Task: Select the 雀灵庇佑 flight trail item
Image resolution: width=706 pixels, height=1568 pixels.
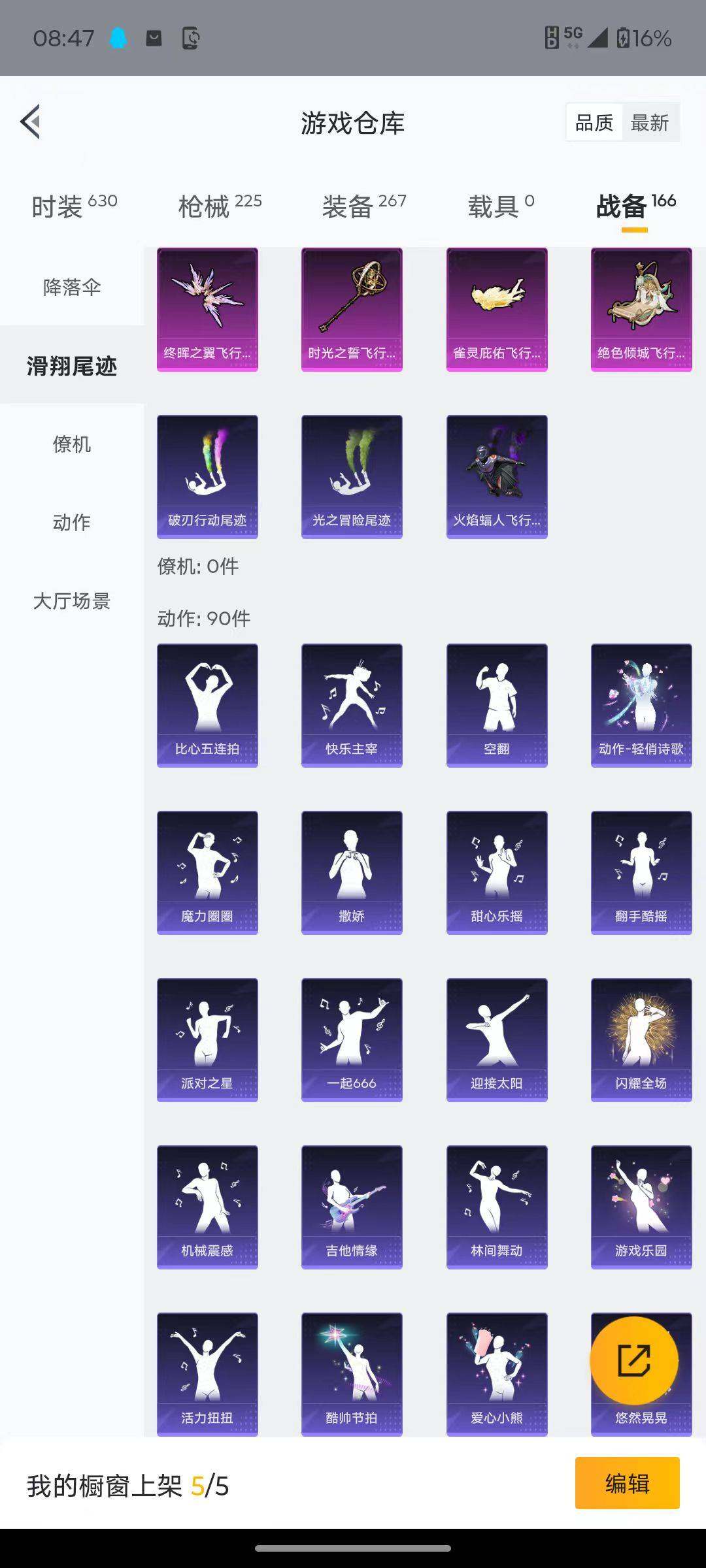Action: point(496,308)
